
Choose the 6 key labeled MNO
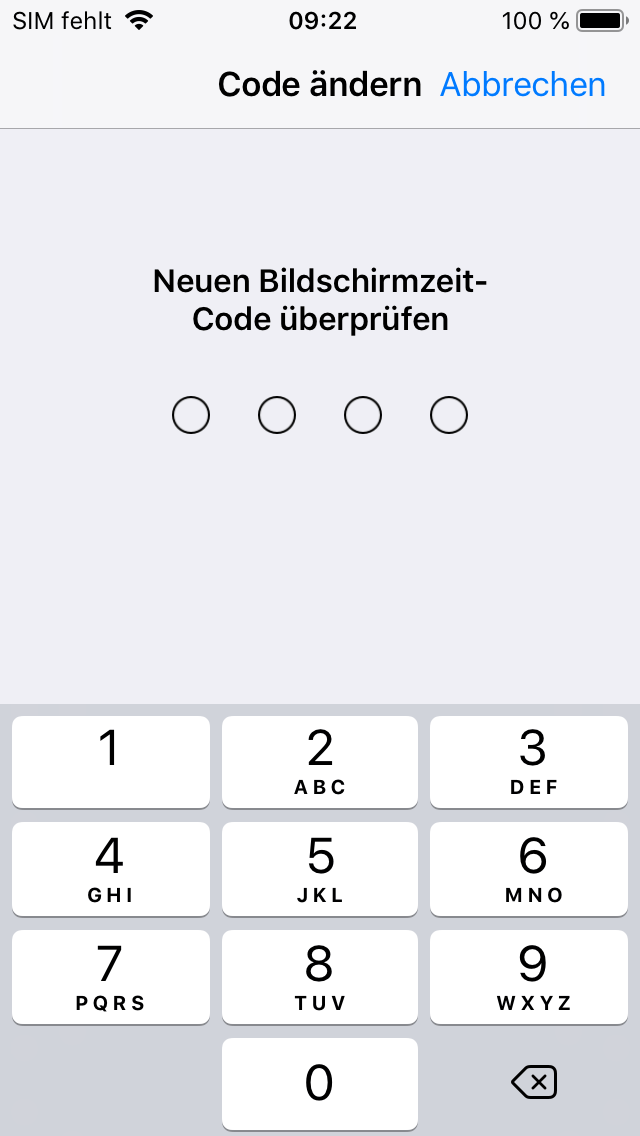tap(533, 868)
